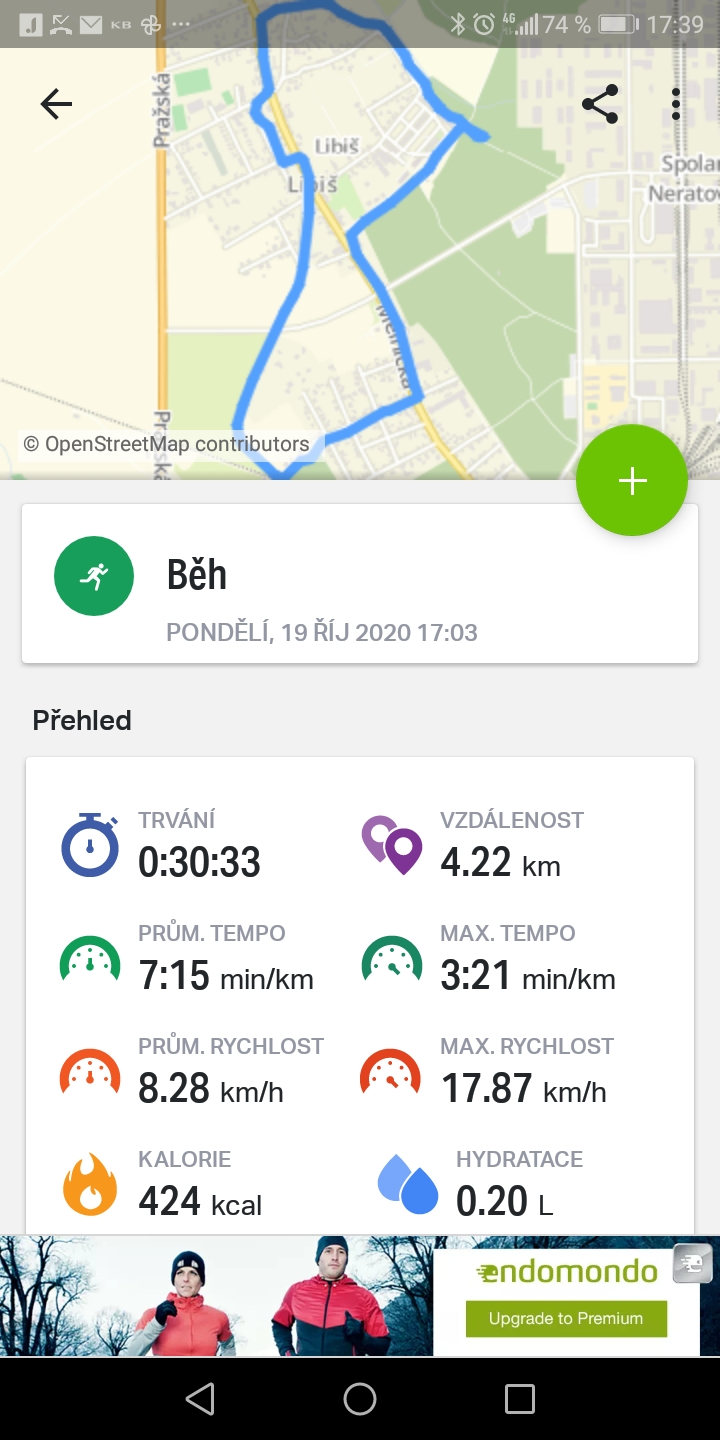This screenshot has width=720, height=1440.
Task: Open the three-dot overflow menu
Action: (x=676, y=104)
